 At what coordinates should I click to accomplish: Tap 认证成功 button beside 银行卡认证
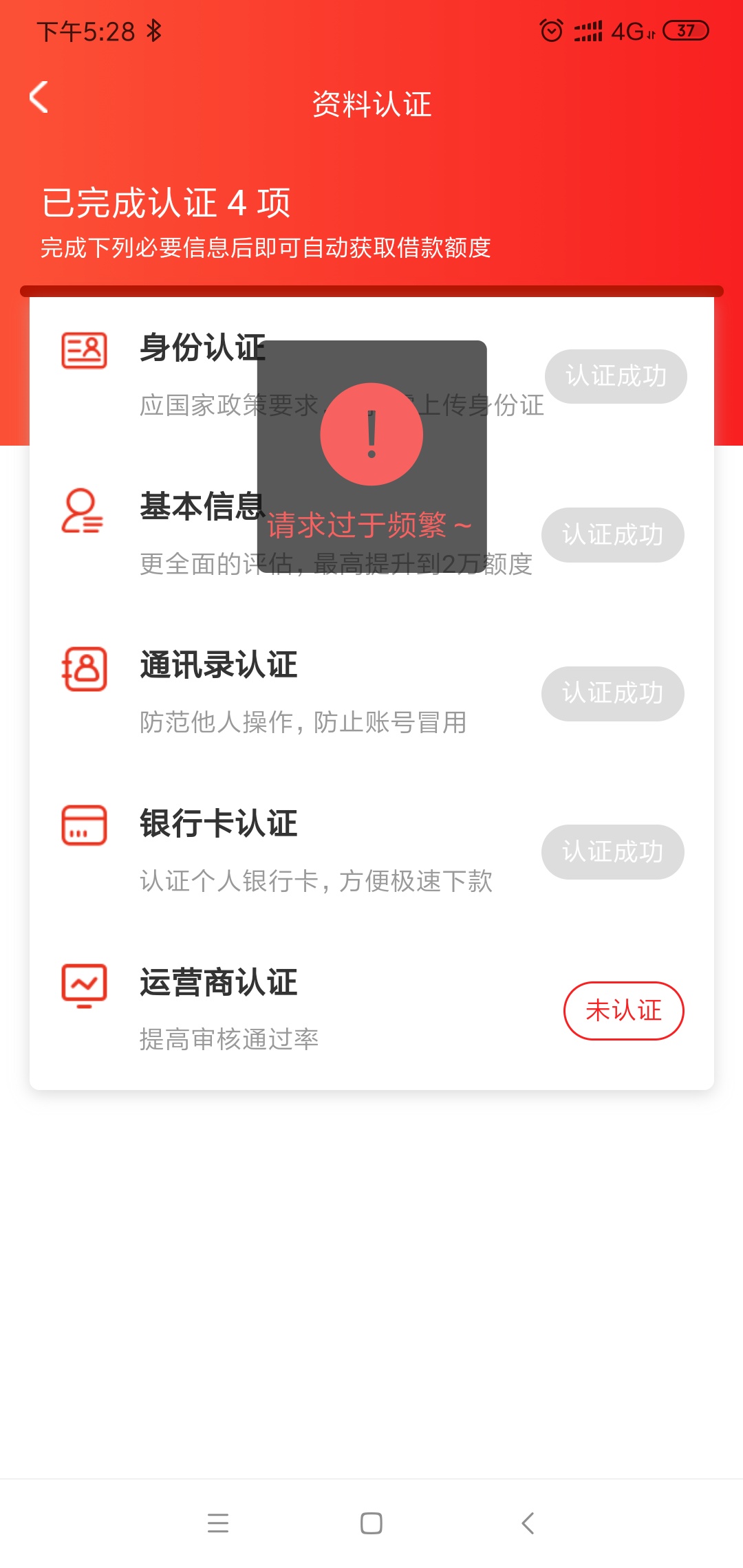coord(612,851)
